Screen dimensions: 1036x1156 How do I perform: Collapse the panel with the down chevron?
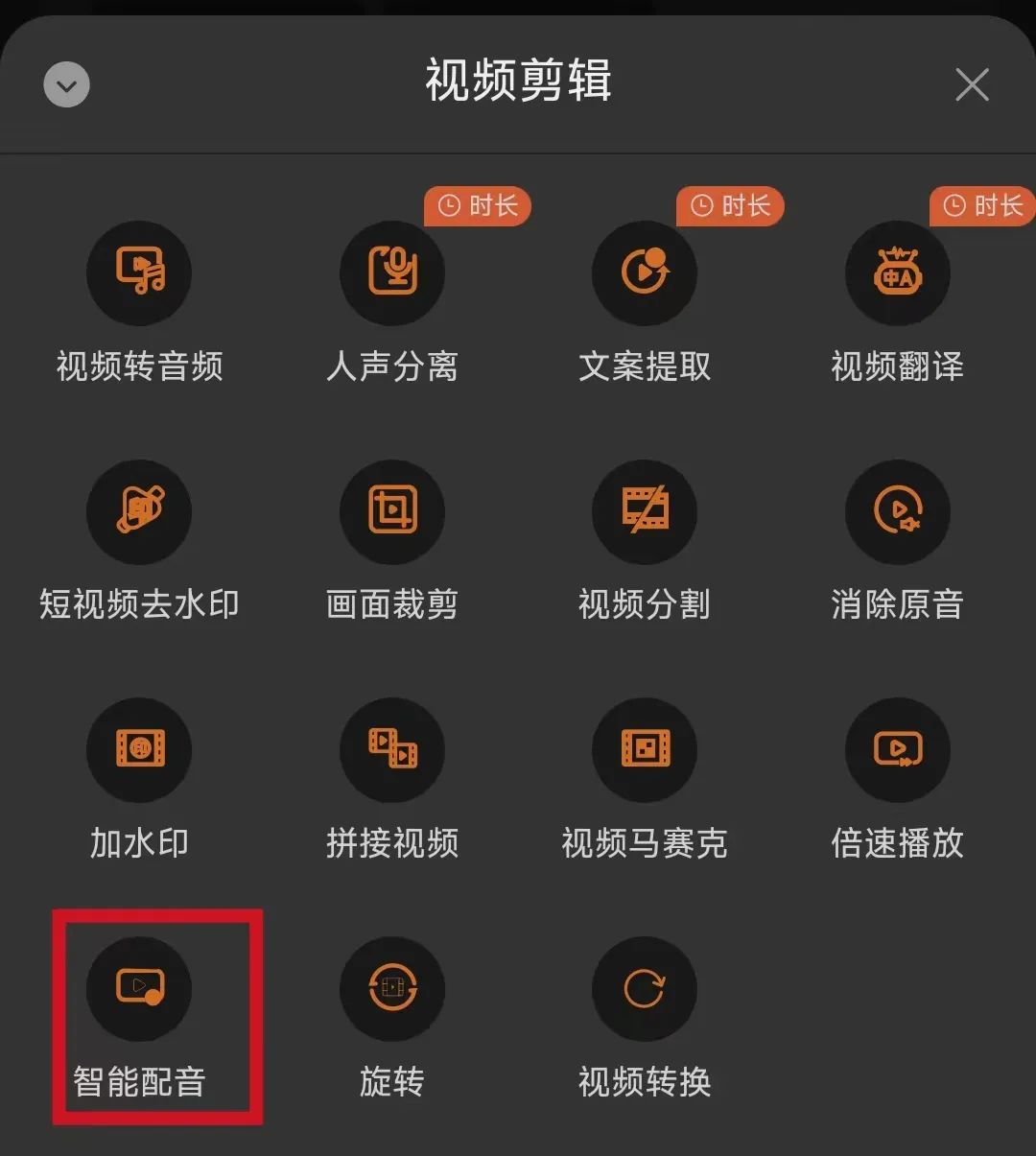click(x=66, y=84)
